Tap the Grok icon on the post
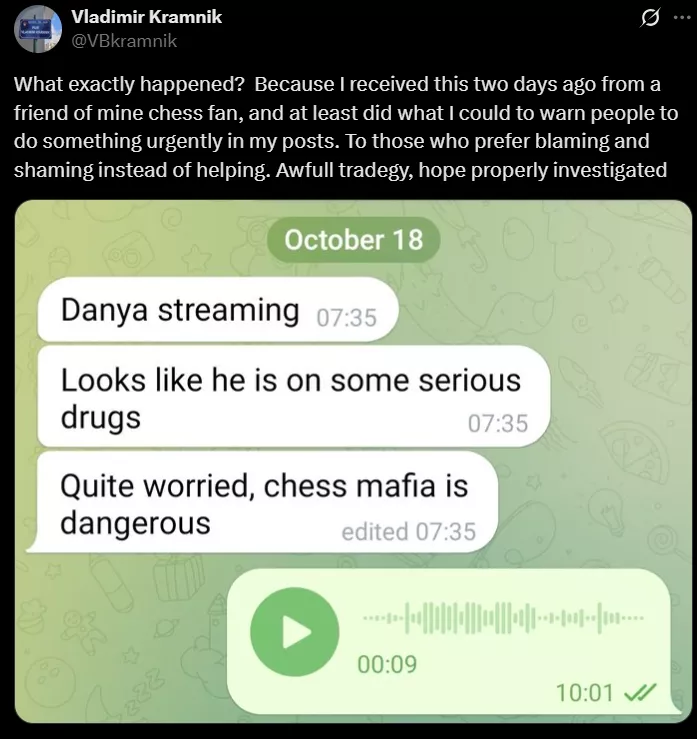This screenshot has height=739, width=697. point(652,18)
